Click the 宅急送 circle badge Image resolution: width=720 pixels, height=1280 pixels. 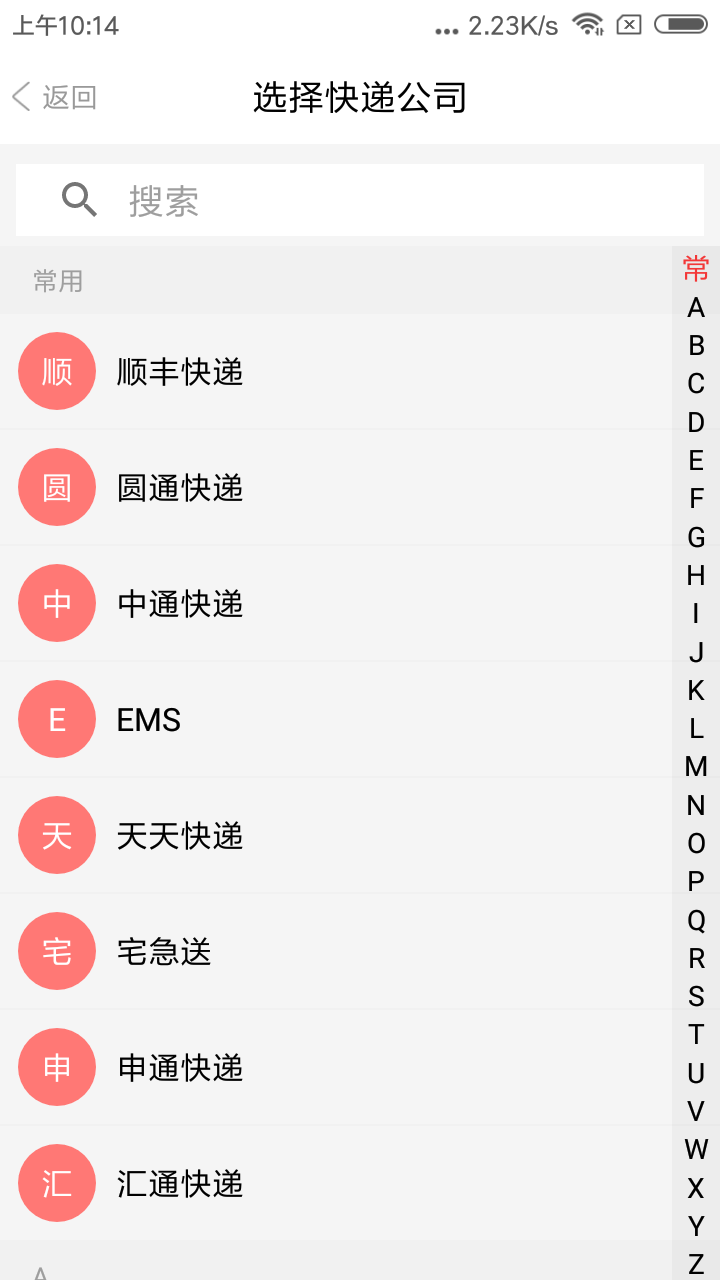coord(57,951)
